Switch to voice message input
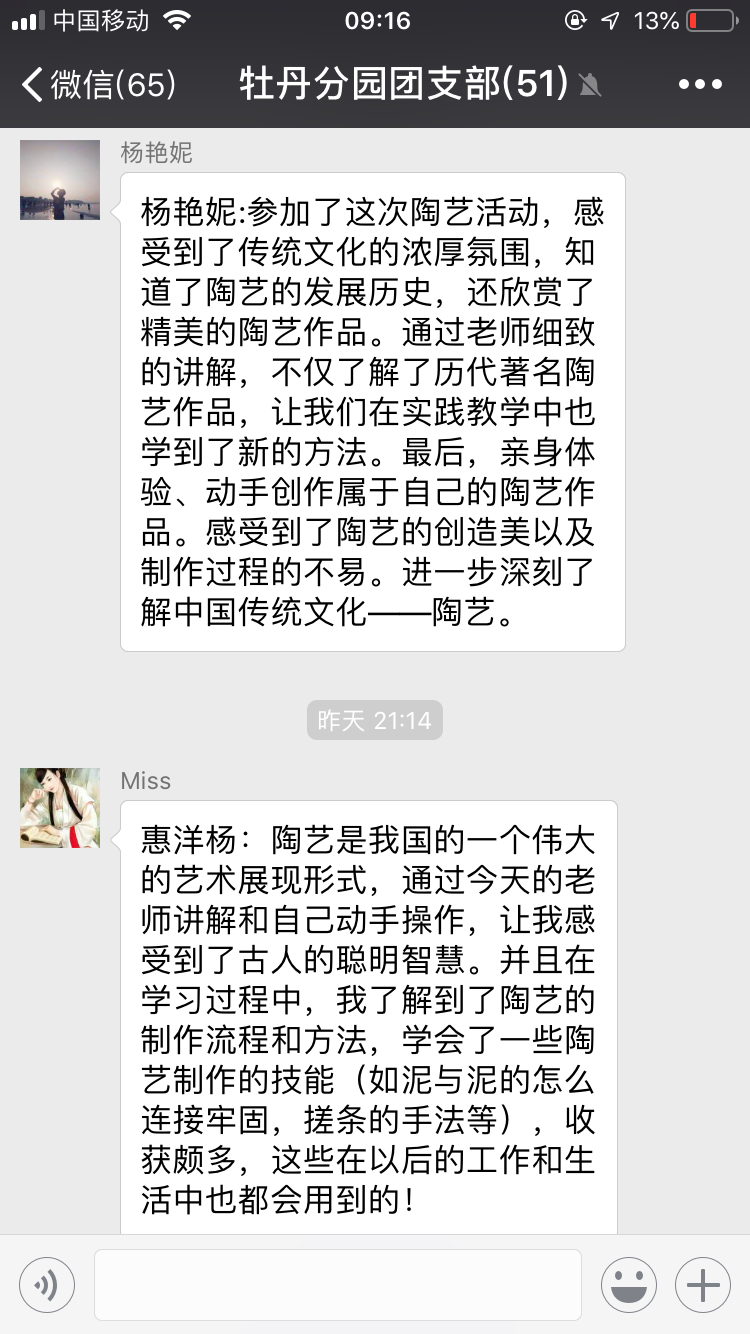Image resolution: width=750 pixels, height=1334 pixels. [x=47, y=1285]
